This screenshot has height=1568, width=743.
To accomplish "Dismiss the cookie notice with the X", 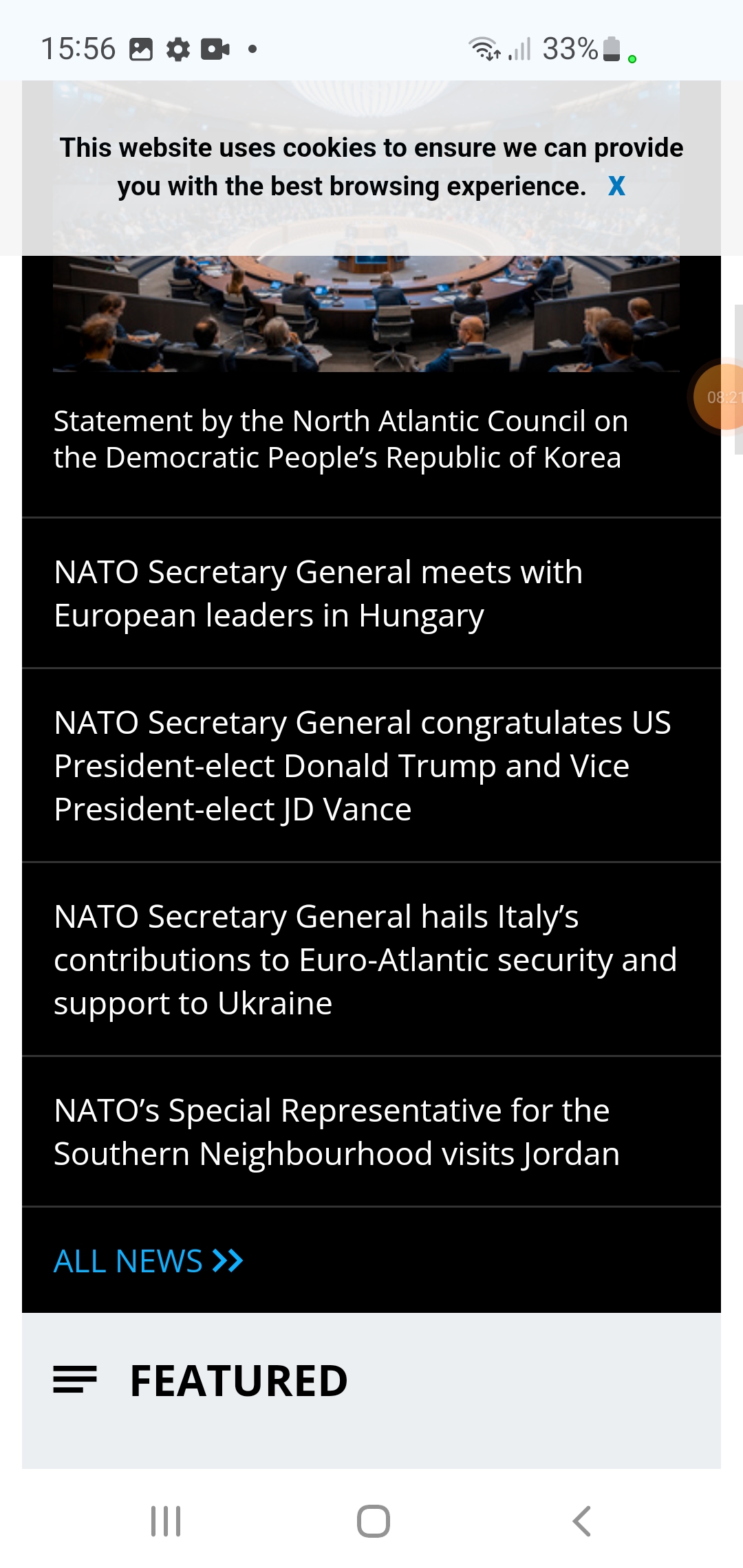I will pyautogui.click(x=616, y=186).
